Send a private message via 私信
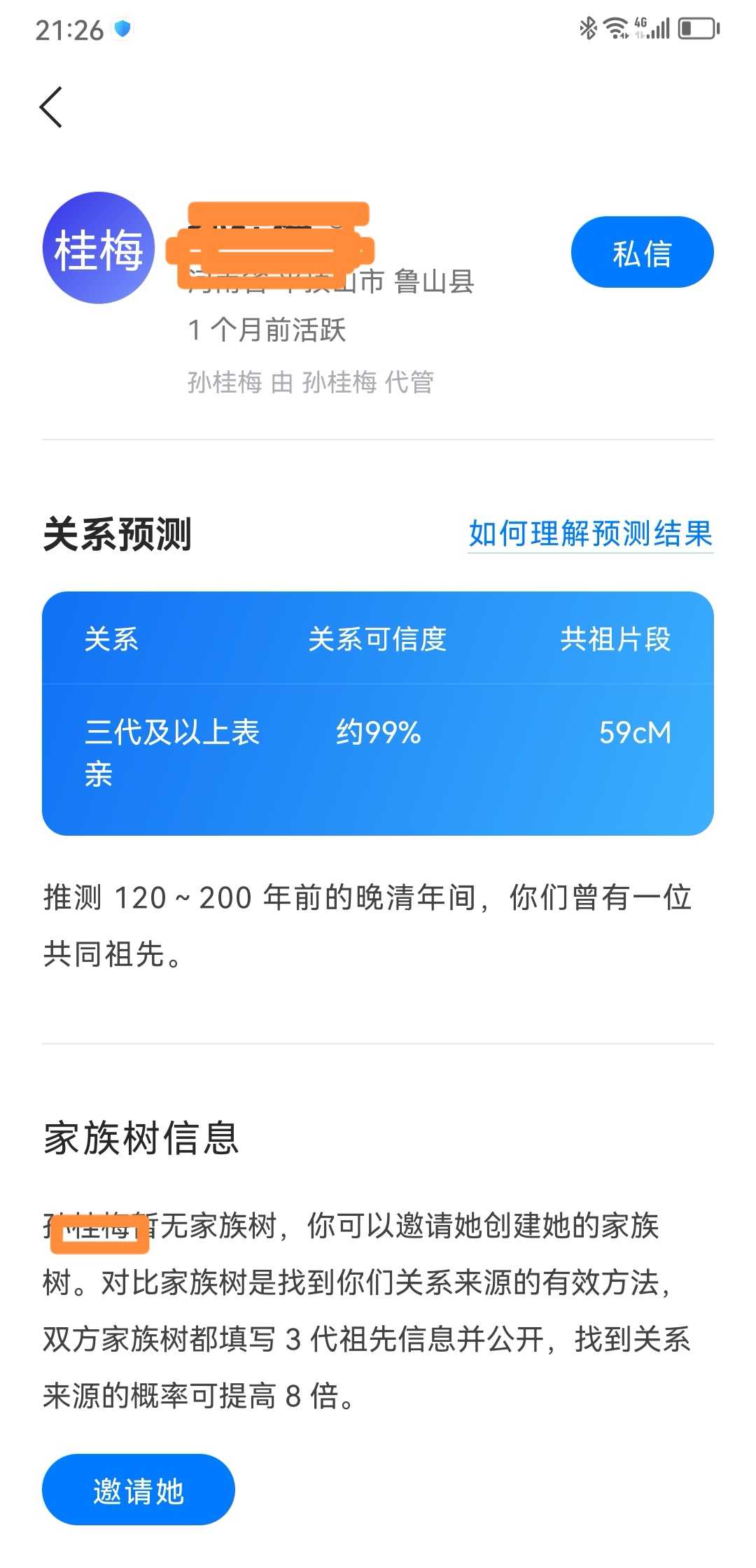This screenshot has width=756, height=1568. click(642, 253)
